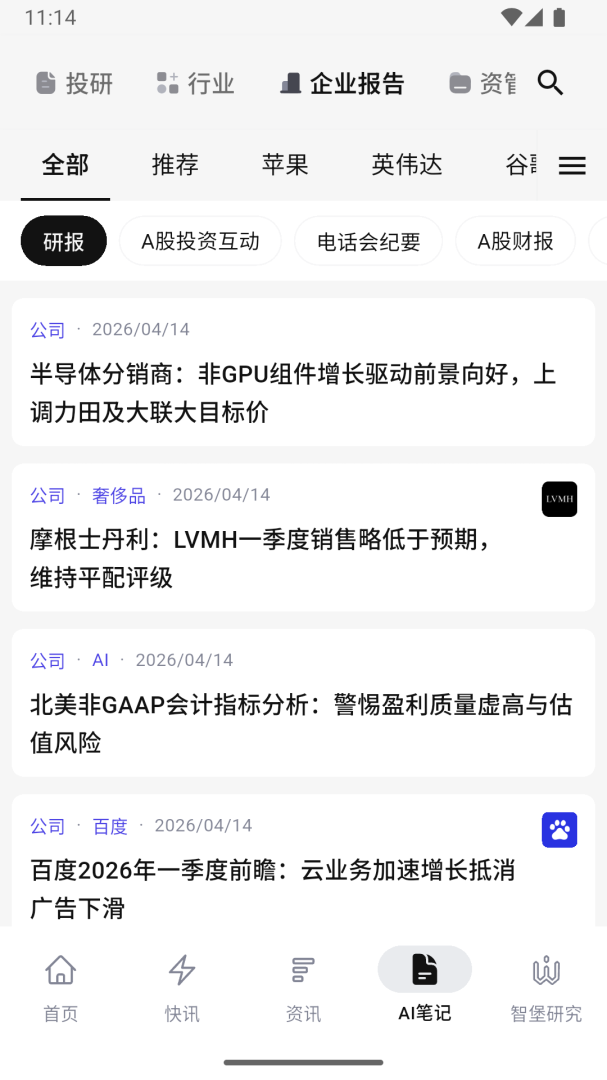Tap the 奢侈品 tag on LVMH card
Viewport: 607px width, 1080px height.
coord(119,495)
